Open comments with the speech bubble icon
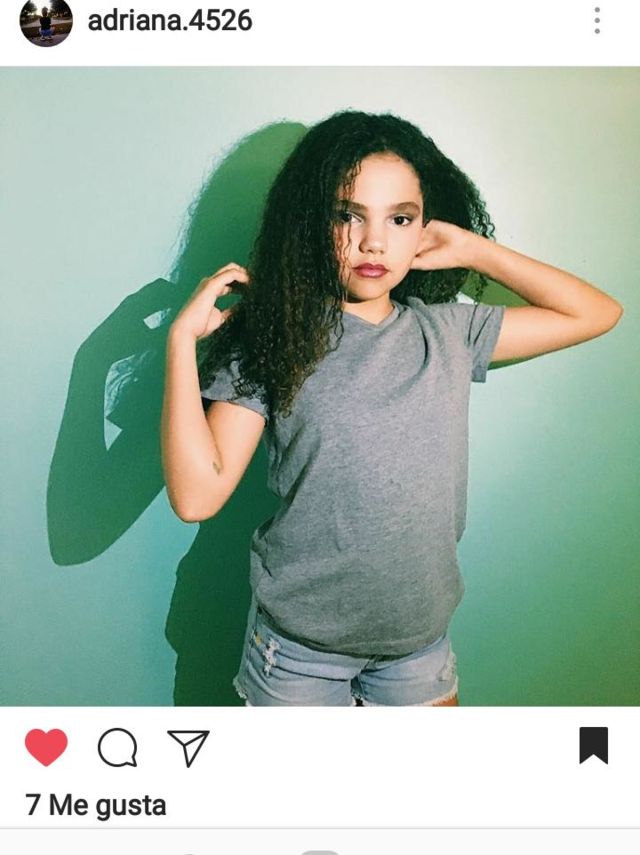This screenshot has width=640, height=855. (x=117, y=747)
